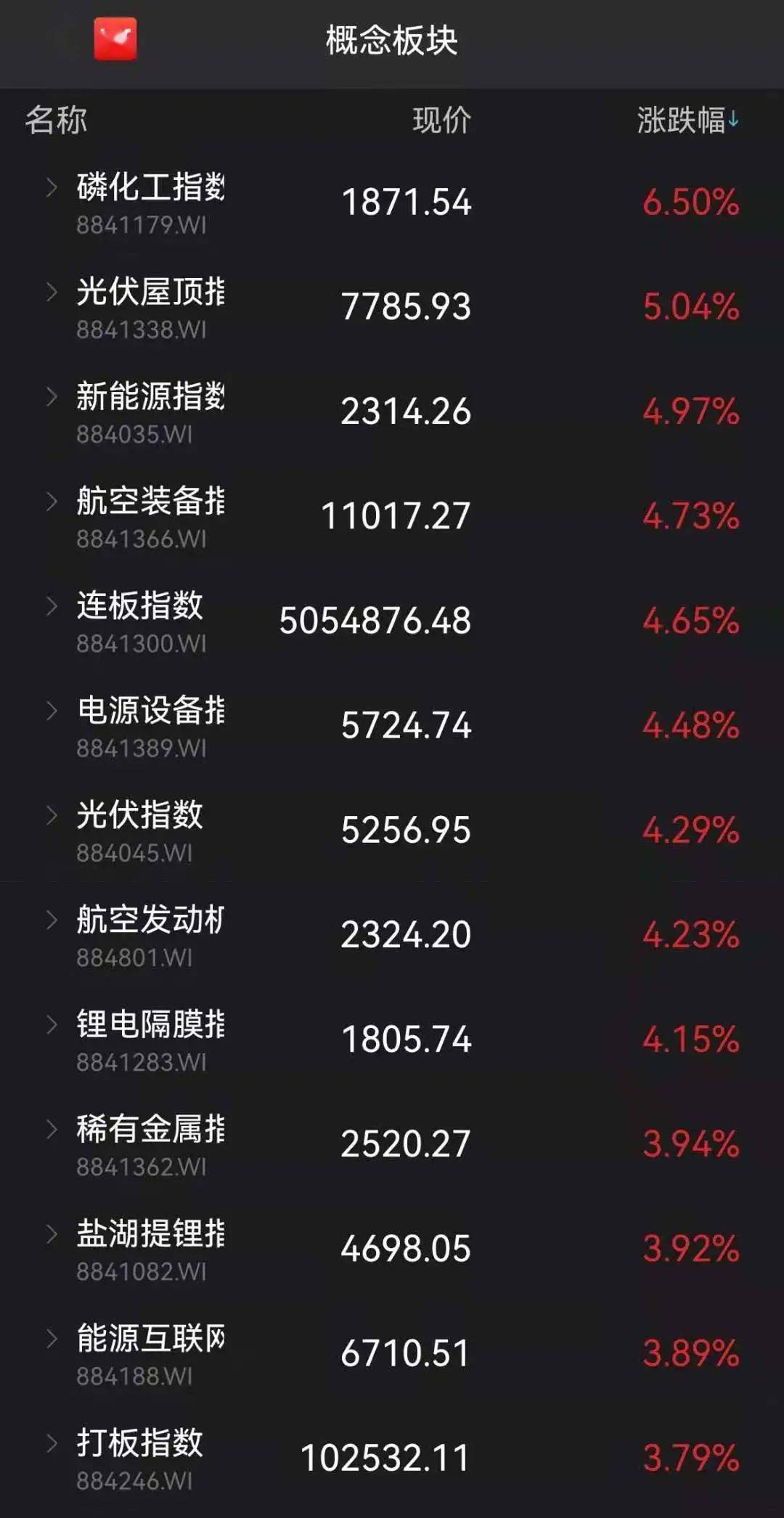Tap the red app icon in header
Viewport: 784px width, 1518px height.
click(115, 39)
